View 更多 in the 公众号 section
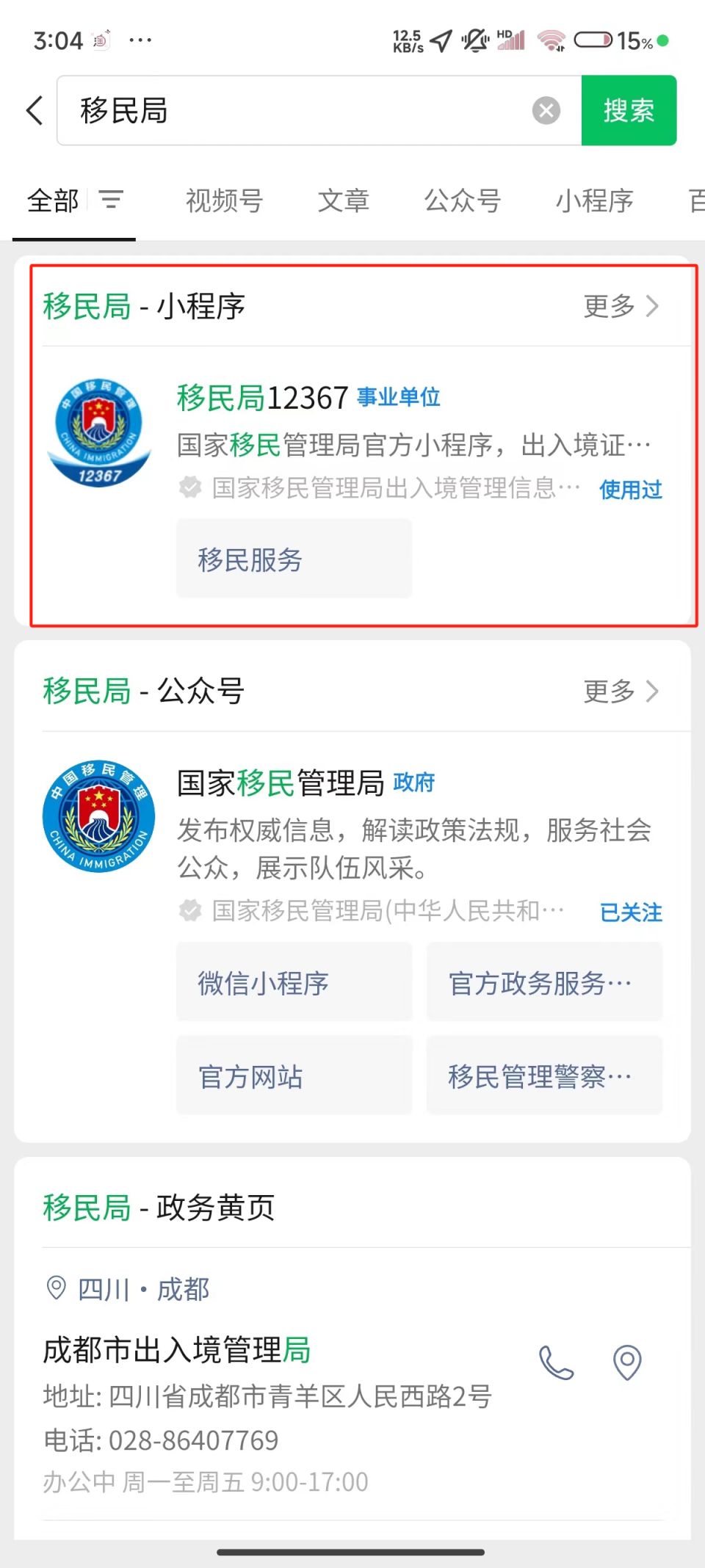Image resolution: width=705 pixels, height=1568 pixels. pos(621,691)
